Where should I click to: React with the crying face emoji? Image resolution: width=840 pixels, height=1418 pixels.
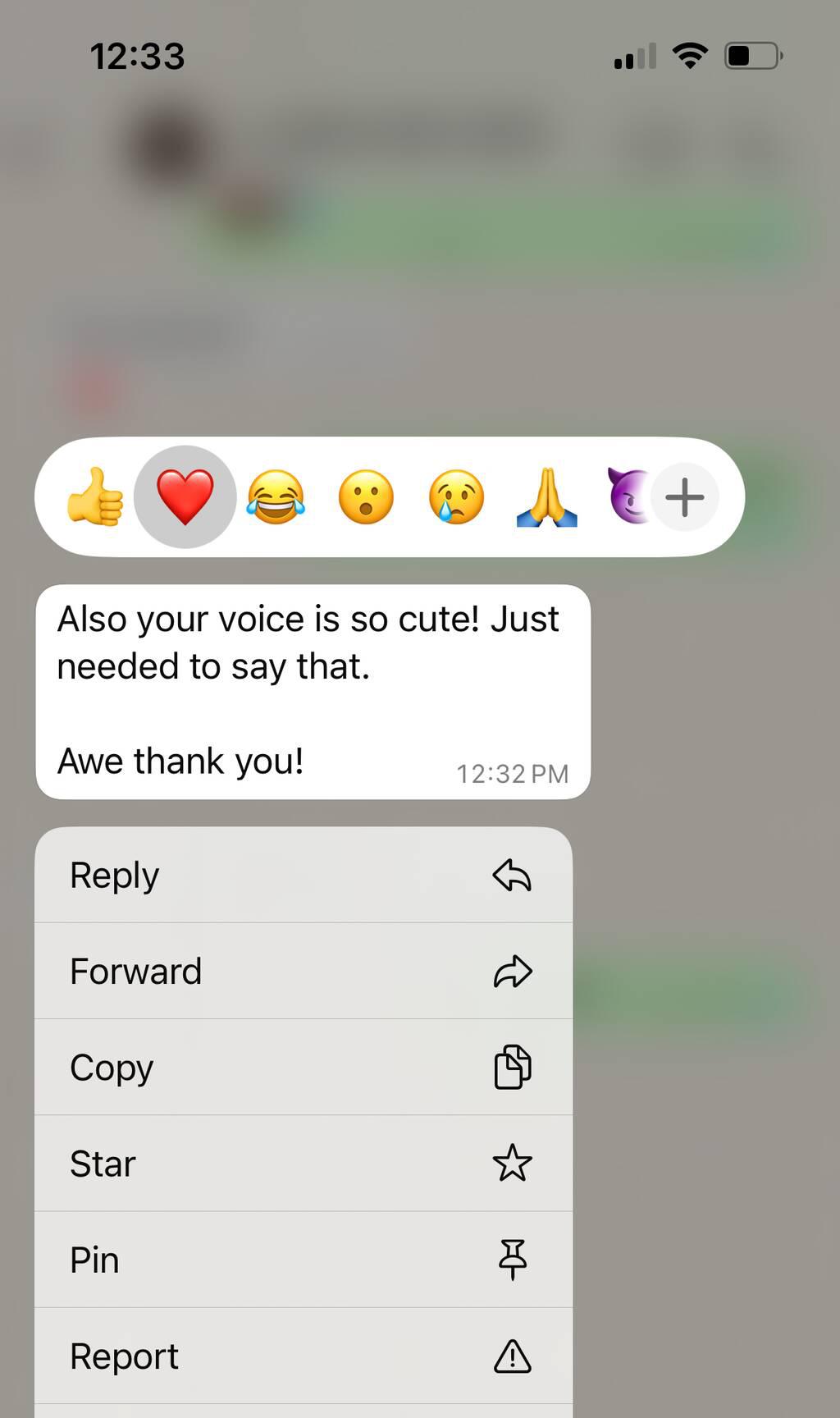(456, 496)
